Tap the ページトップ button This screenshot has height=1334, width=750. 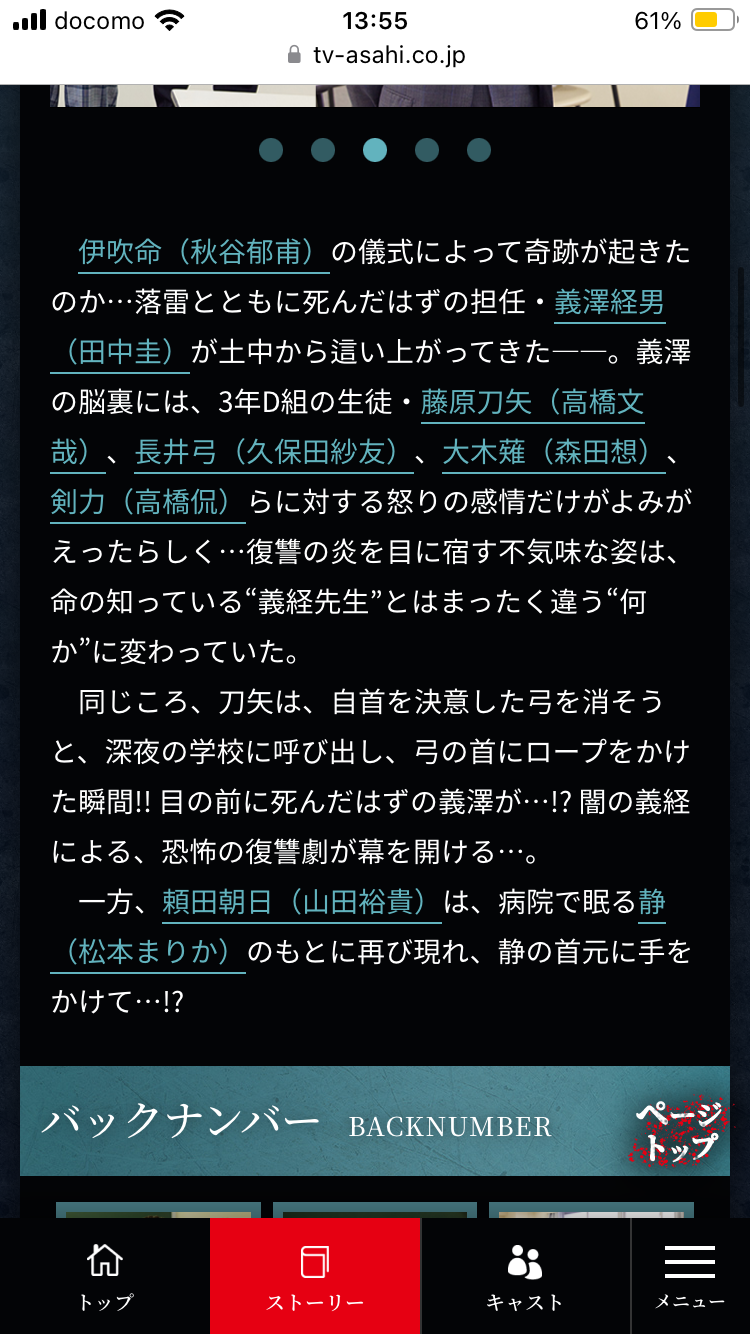click(680, 1130)
